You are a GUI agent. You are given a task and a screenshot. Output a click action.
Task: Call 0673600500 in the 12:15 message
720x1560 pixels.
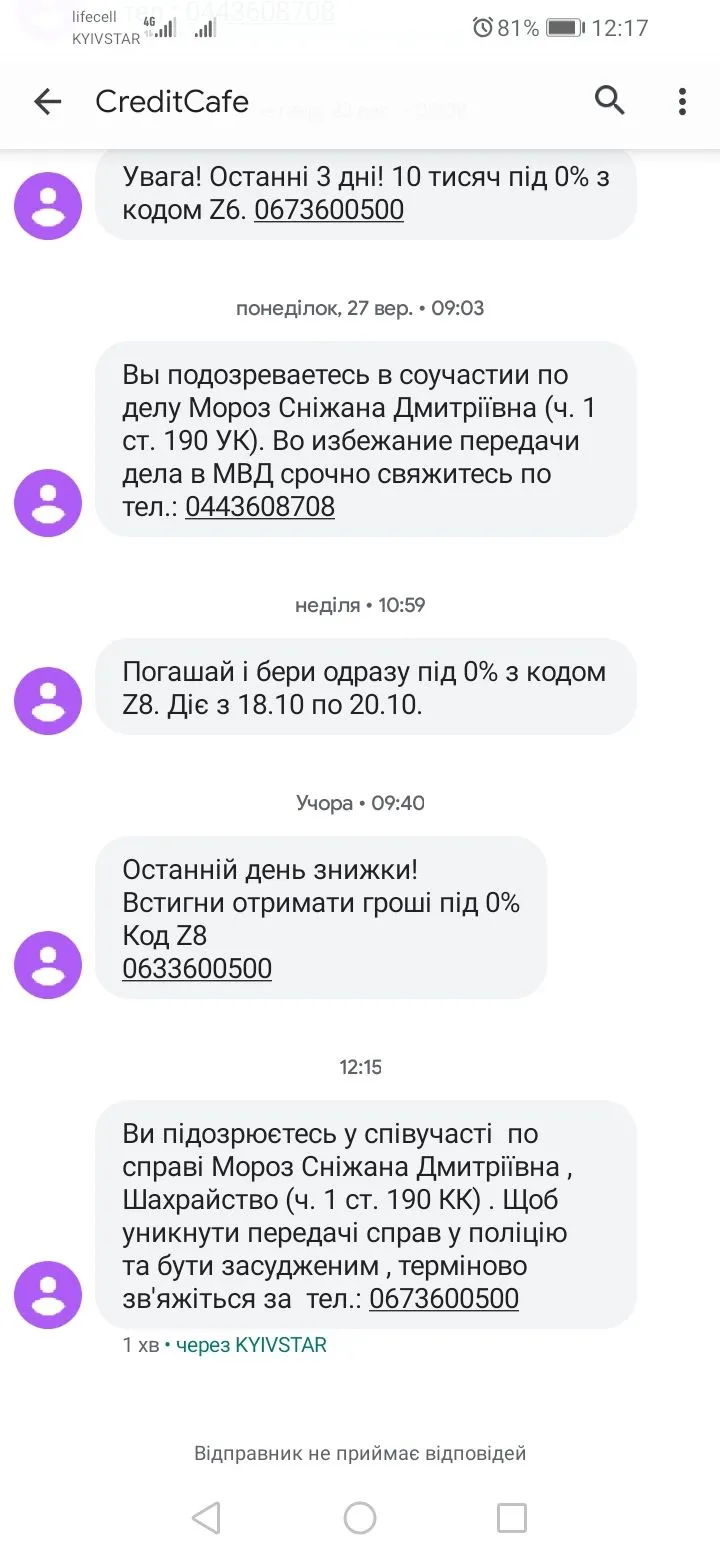coord(444,1298)
